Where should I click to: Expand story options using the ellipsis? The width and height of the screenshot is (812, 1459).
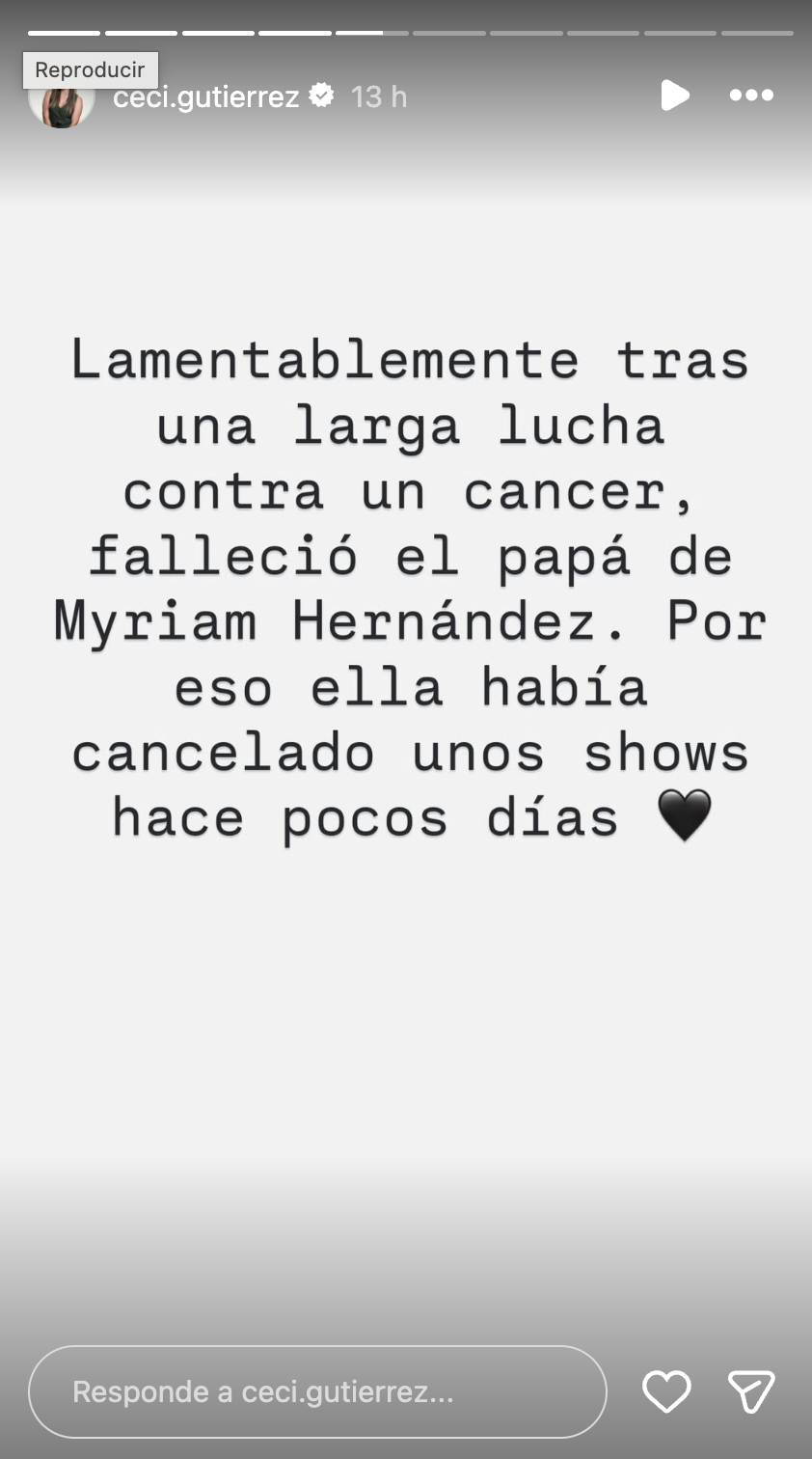[751, 96]
